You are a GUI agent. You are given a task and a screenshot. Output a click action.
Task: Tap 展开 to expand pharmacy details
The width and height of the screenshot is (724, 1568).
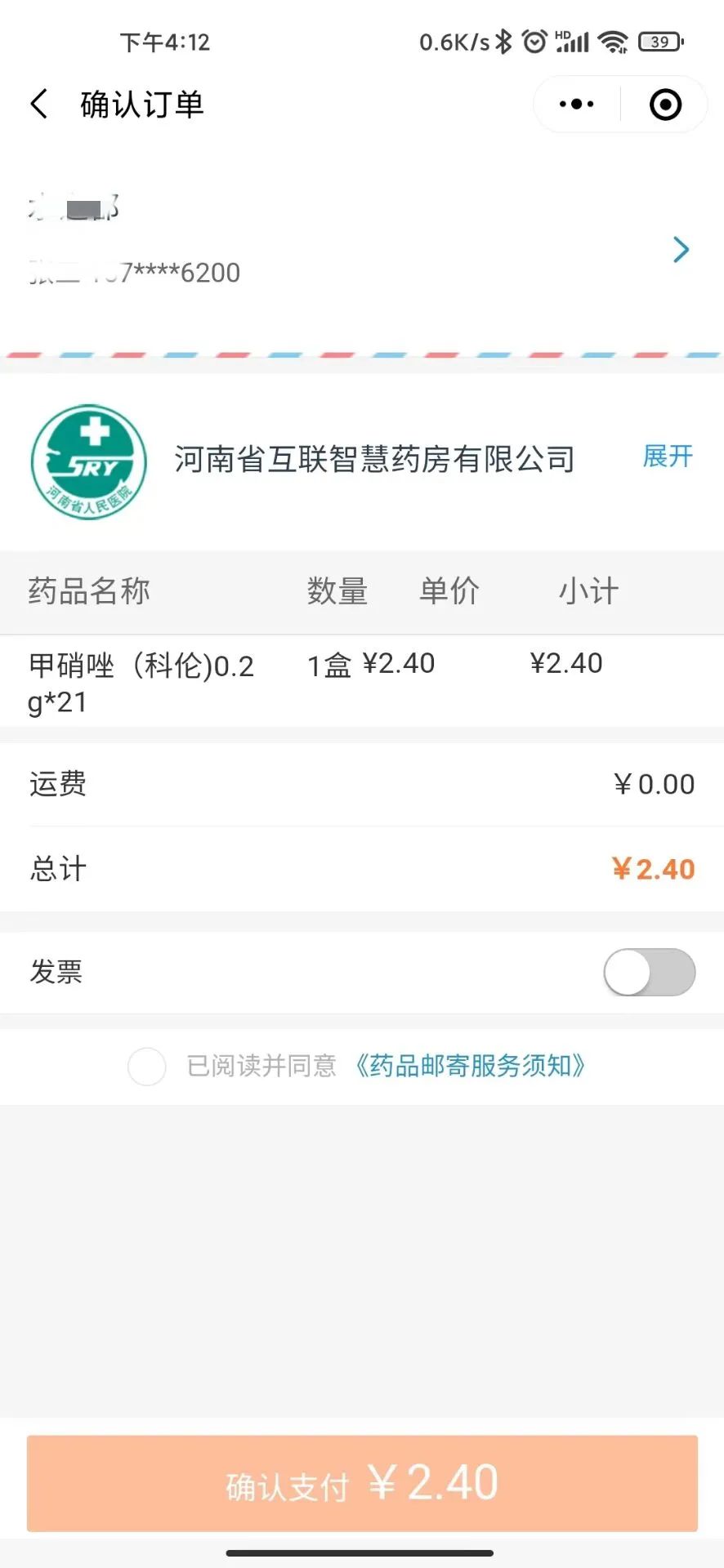point(668,457)
